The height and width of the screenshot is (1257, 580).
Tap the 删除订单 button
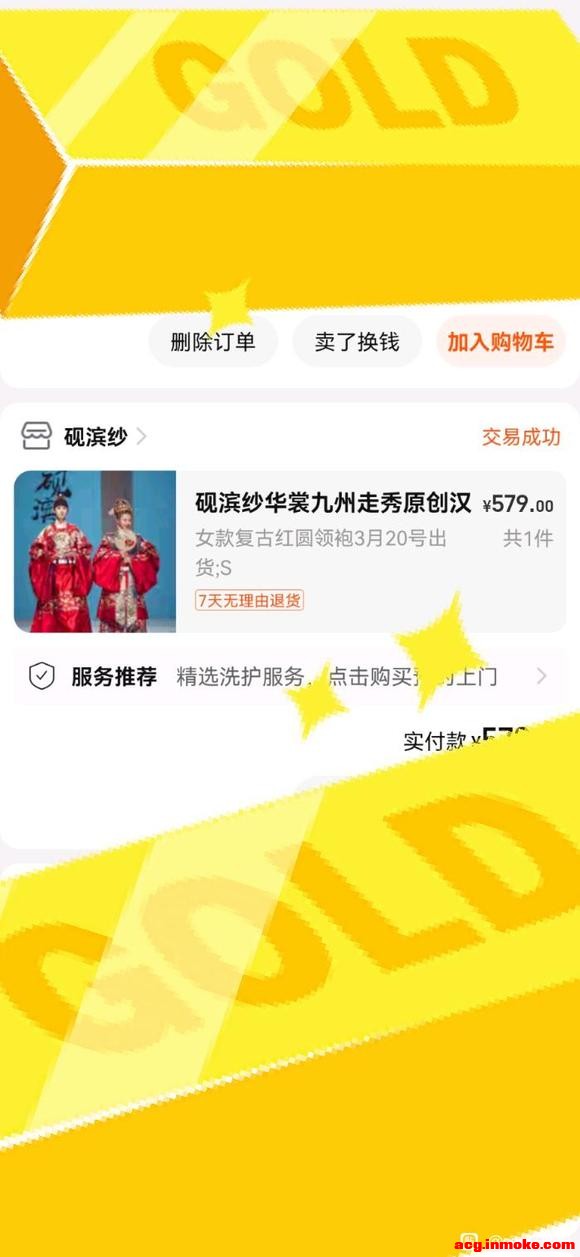(x=213, y=342)
